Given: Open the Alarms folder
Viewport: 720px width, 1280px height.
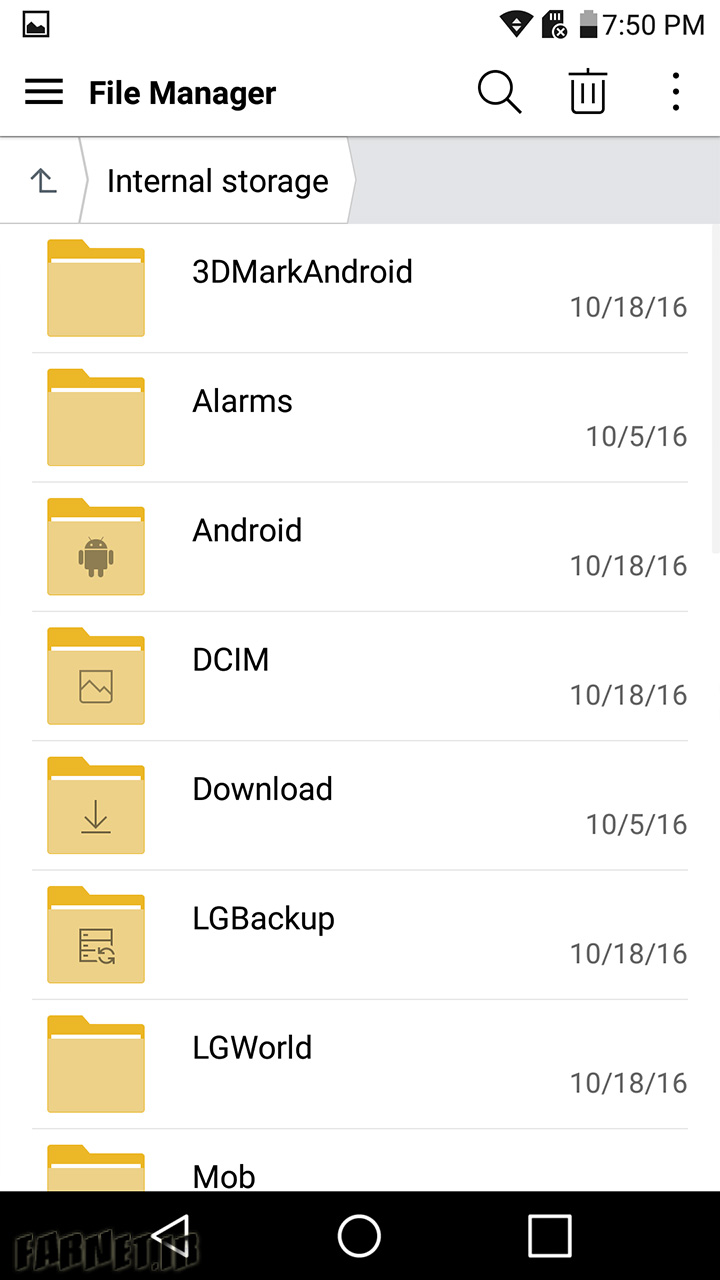Looking at the screenshot, I should (x=360, y=417).
